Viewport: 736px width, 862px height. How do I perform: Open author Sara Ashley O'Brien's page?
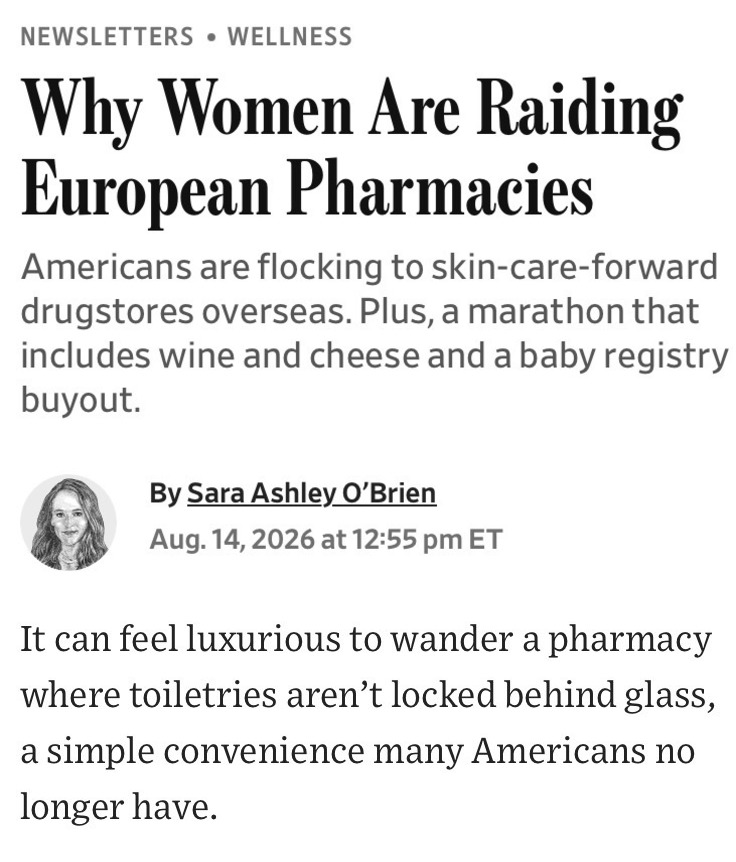pyautogui.click(x=312, y=493)
